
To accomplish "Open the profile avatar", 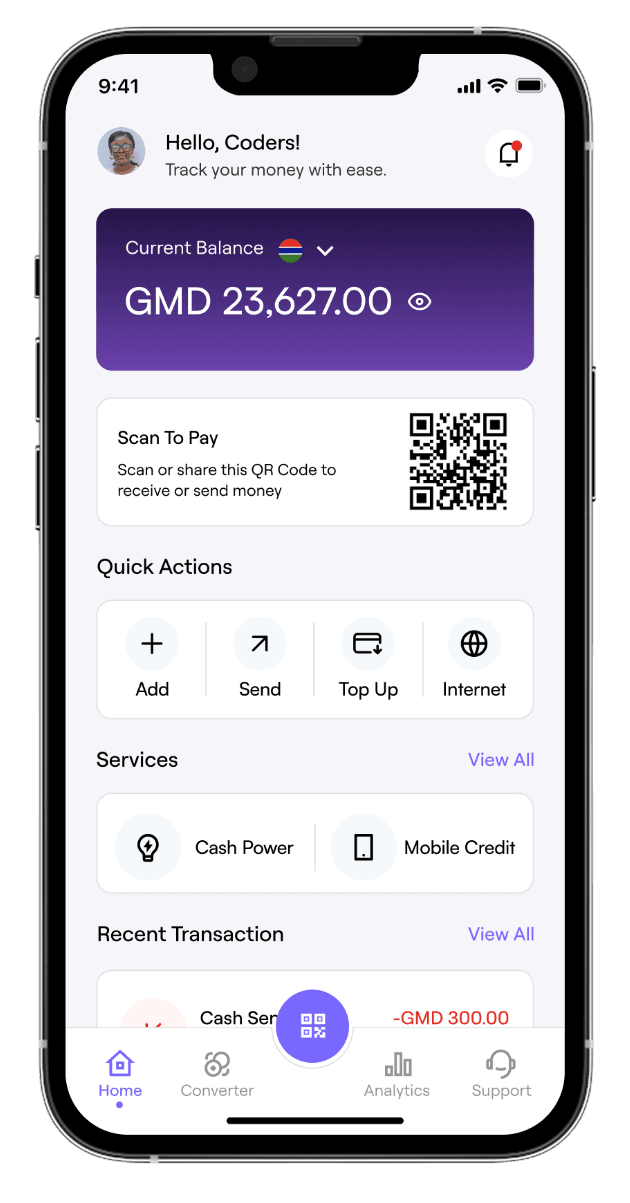I will tap(121, 152).
